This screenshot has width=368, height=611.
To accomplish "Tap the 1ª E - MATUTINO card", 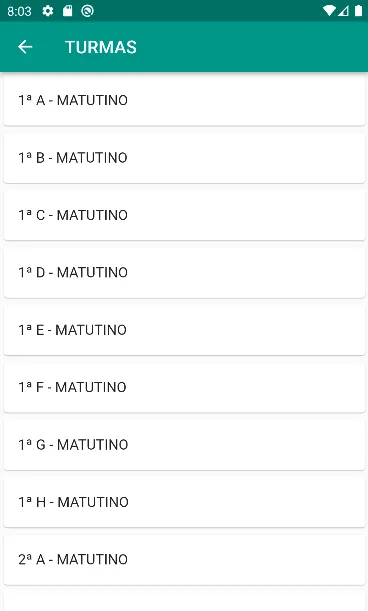I will coord(184,330).
